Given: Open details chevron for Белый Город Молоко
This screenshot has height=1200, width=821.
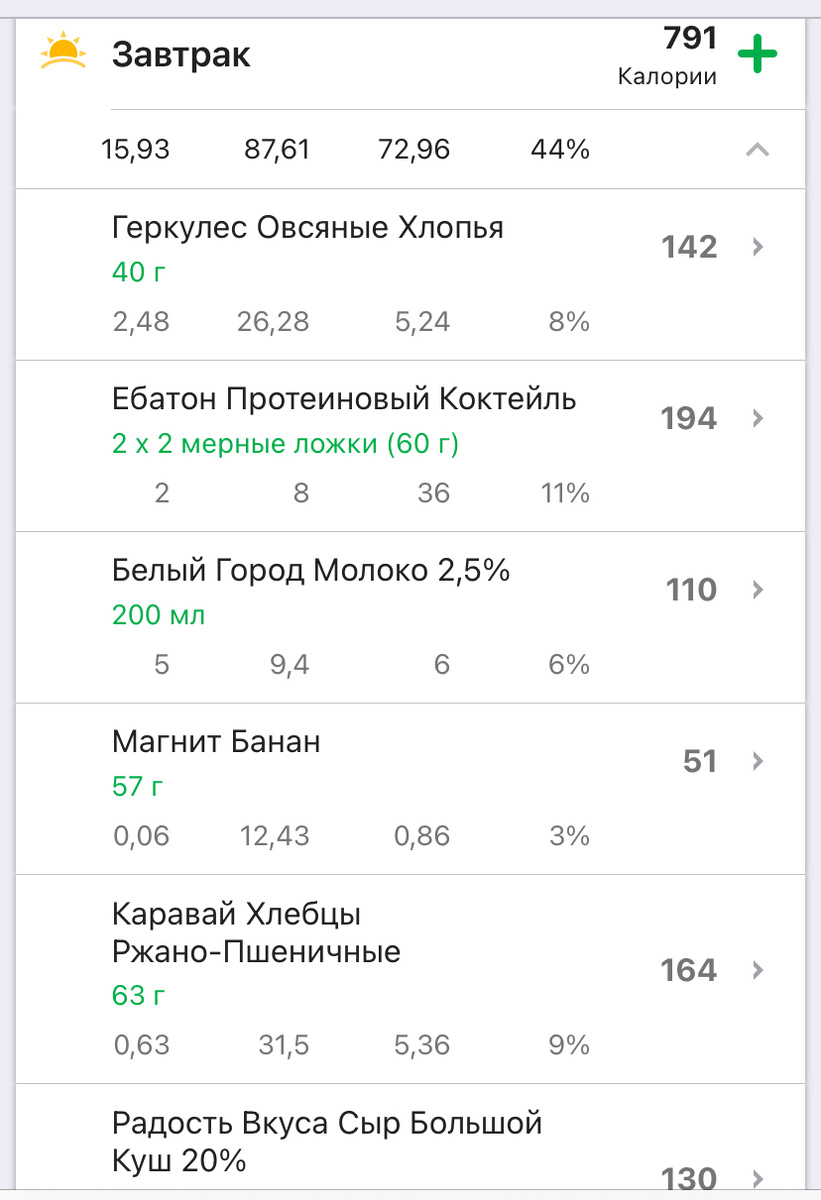Looking at the screenshot, I should click(757, 590).
